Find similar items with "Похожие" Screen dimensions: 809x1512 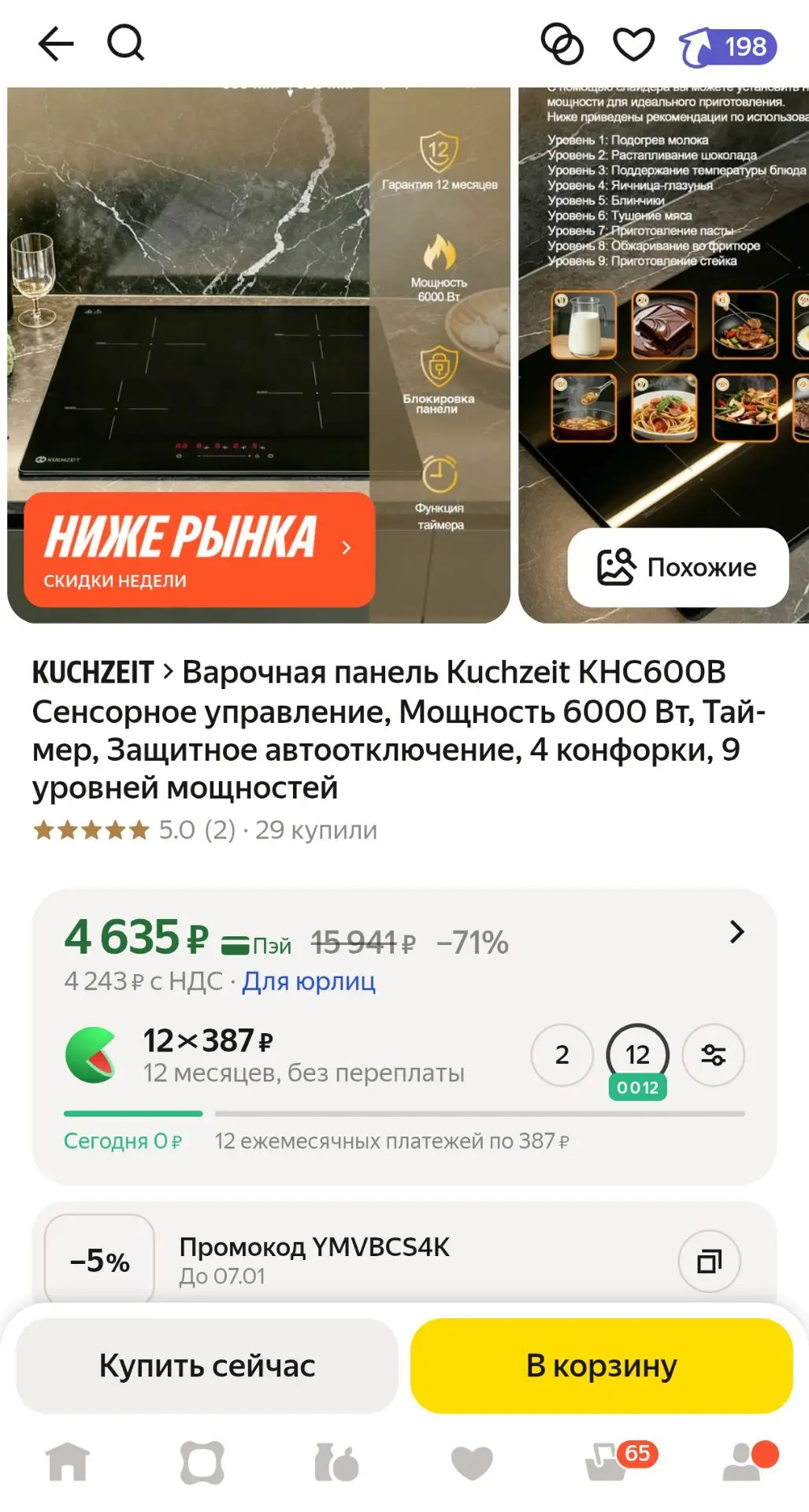678,567
